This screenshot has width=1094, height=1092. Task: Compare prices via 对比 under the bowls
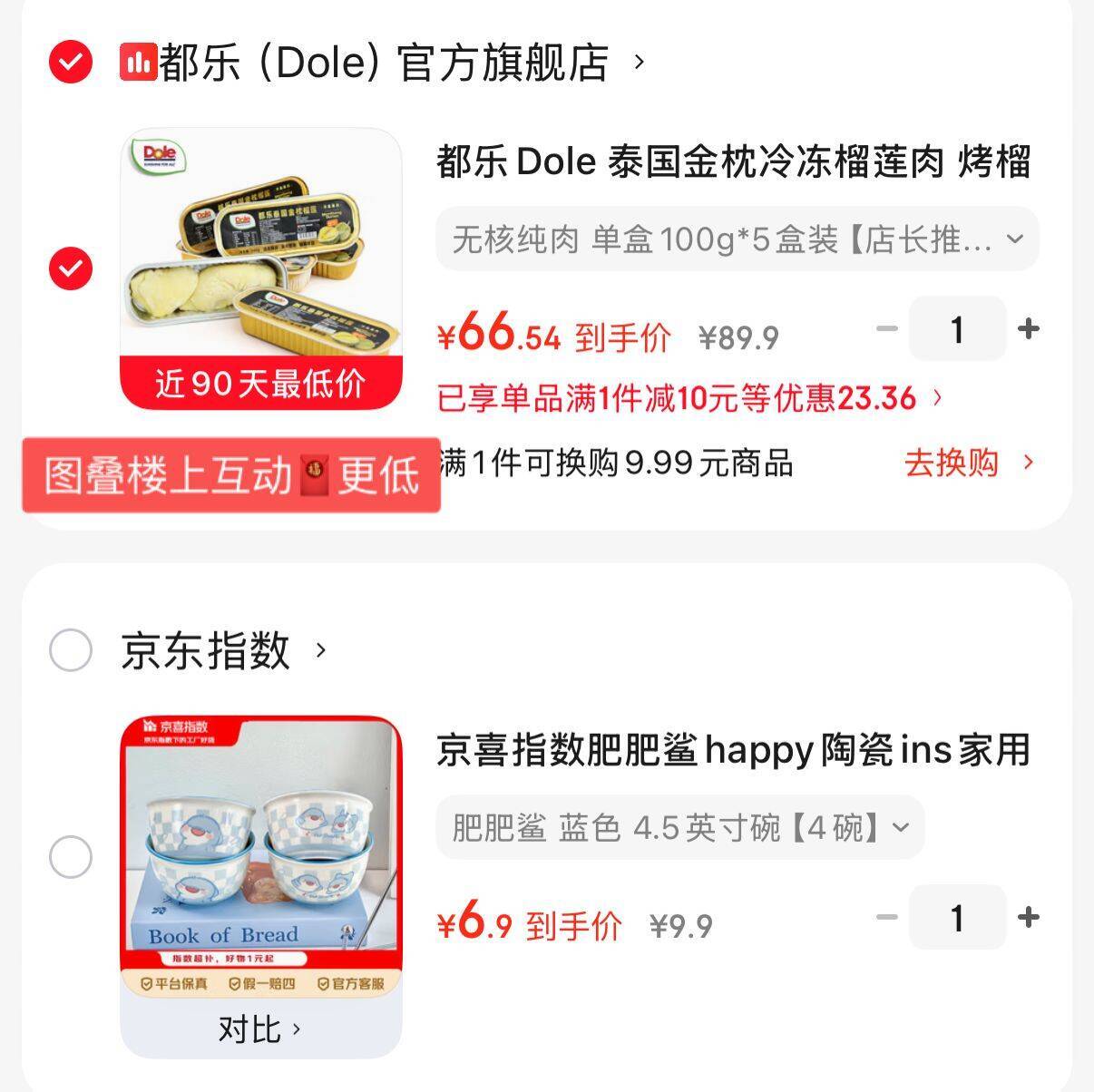(259, 1029)
